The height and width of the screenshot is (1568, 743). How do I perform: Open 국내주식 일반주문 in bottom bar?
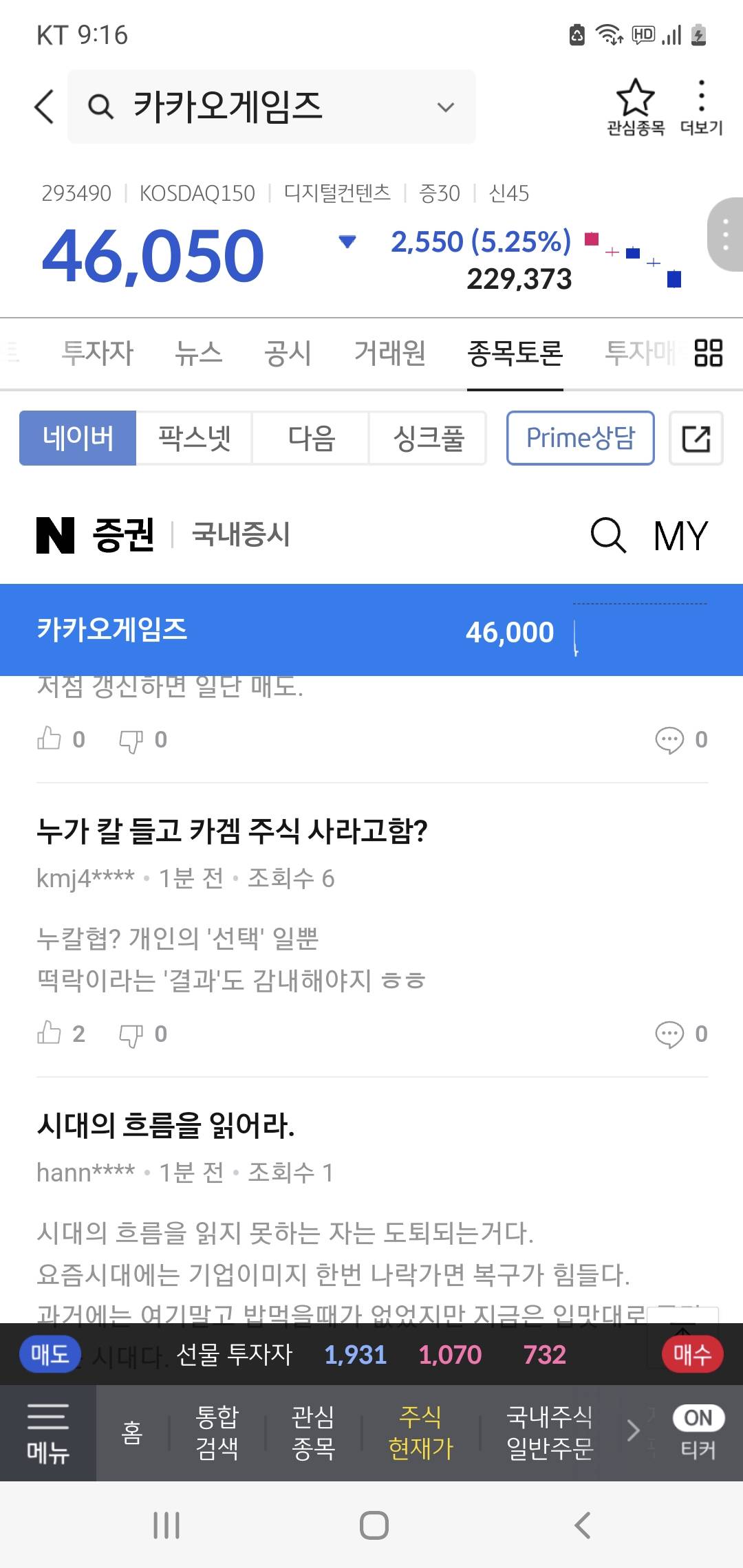pos(550,1433)
